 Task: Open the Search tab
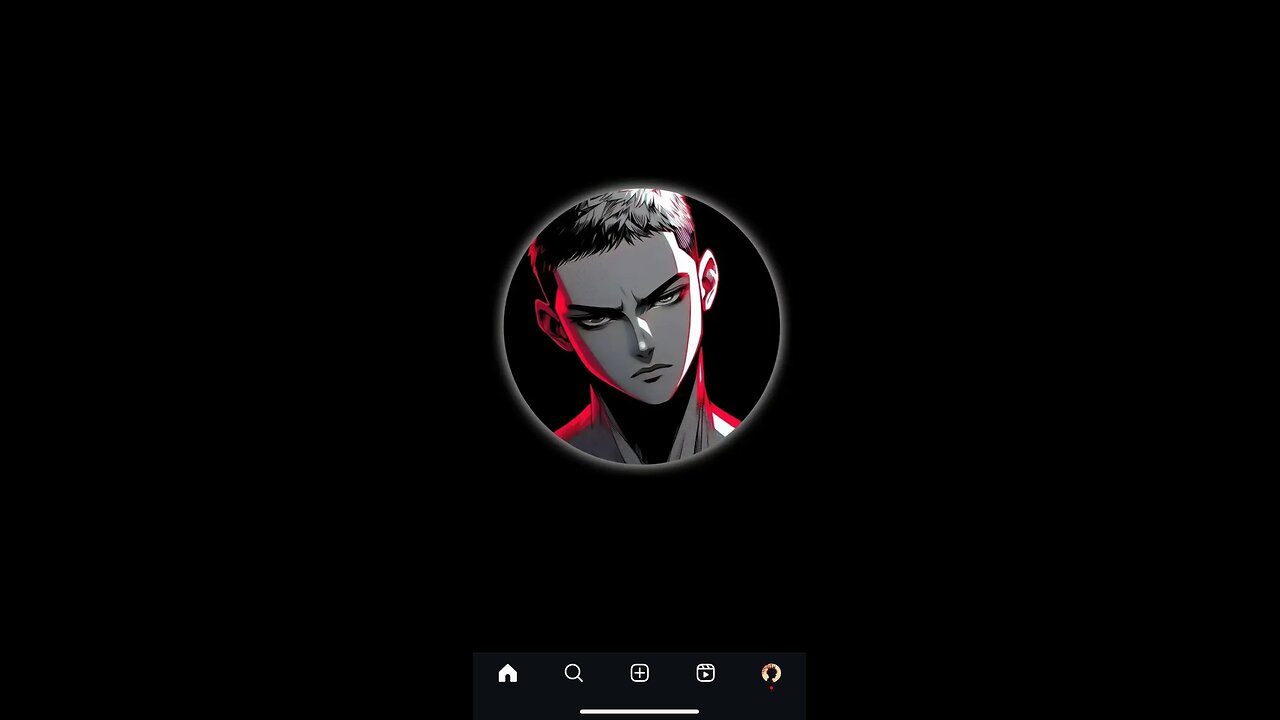point(574,673)
